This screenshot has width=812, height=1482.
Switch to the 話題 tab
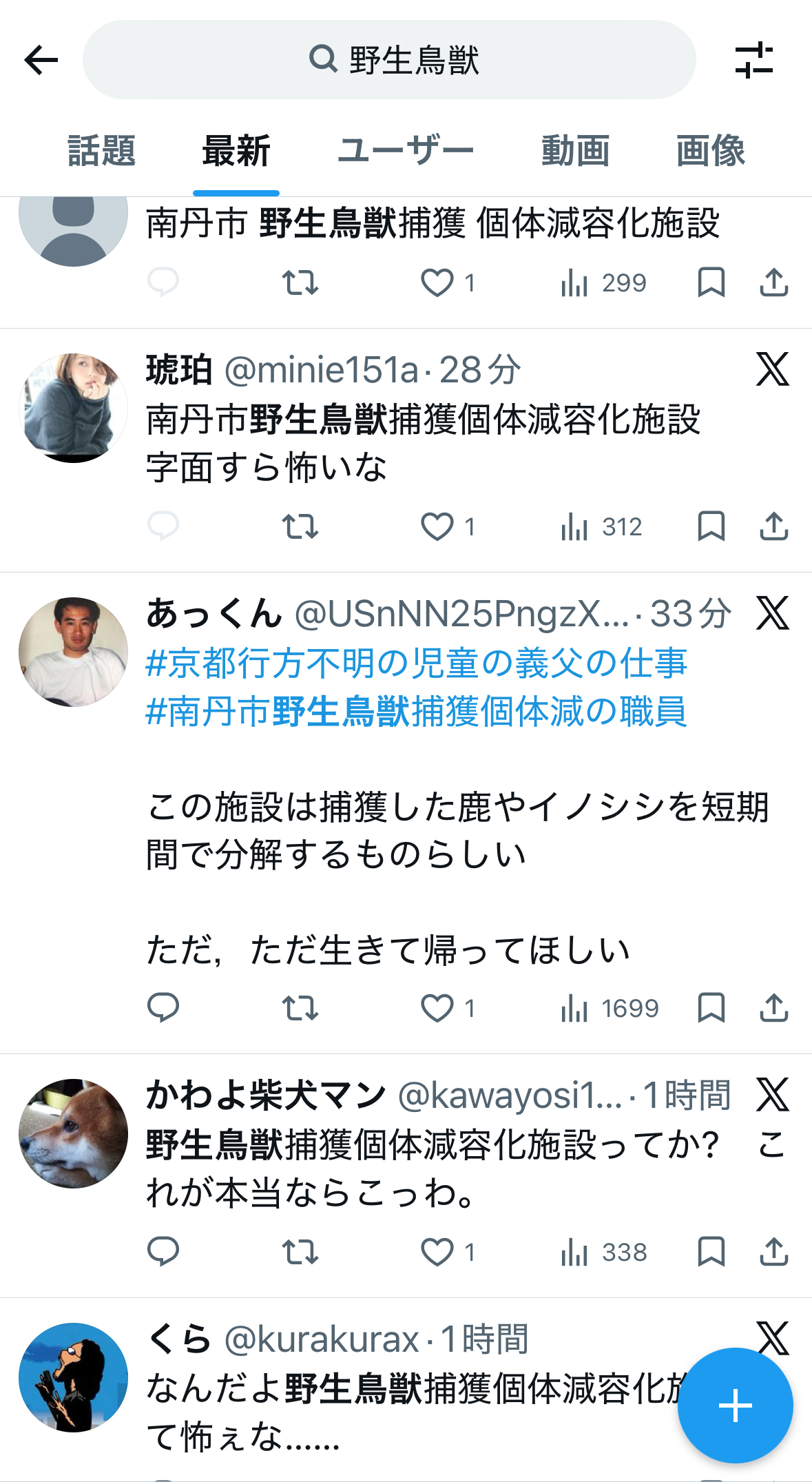102,151
